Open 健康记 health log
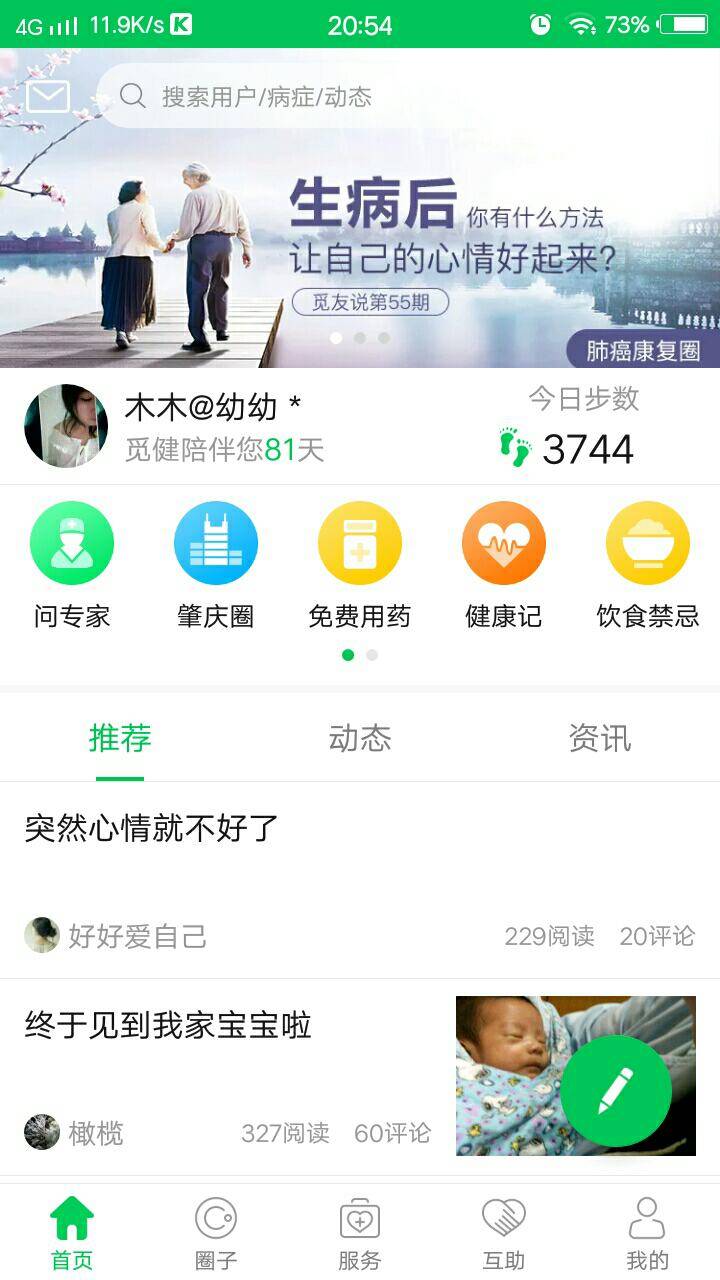 point(504,566)
